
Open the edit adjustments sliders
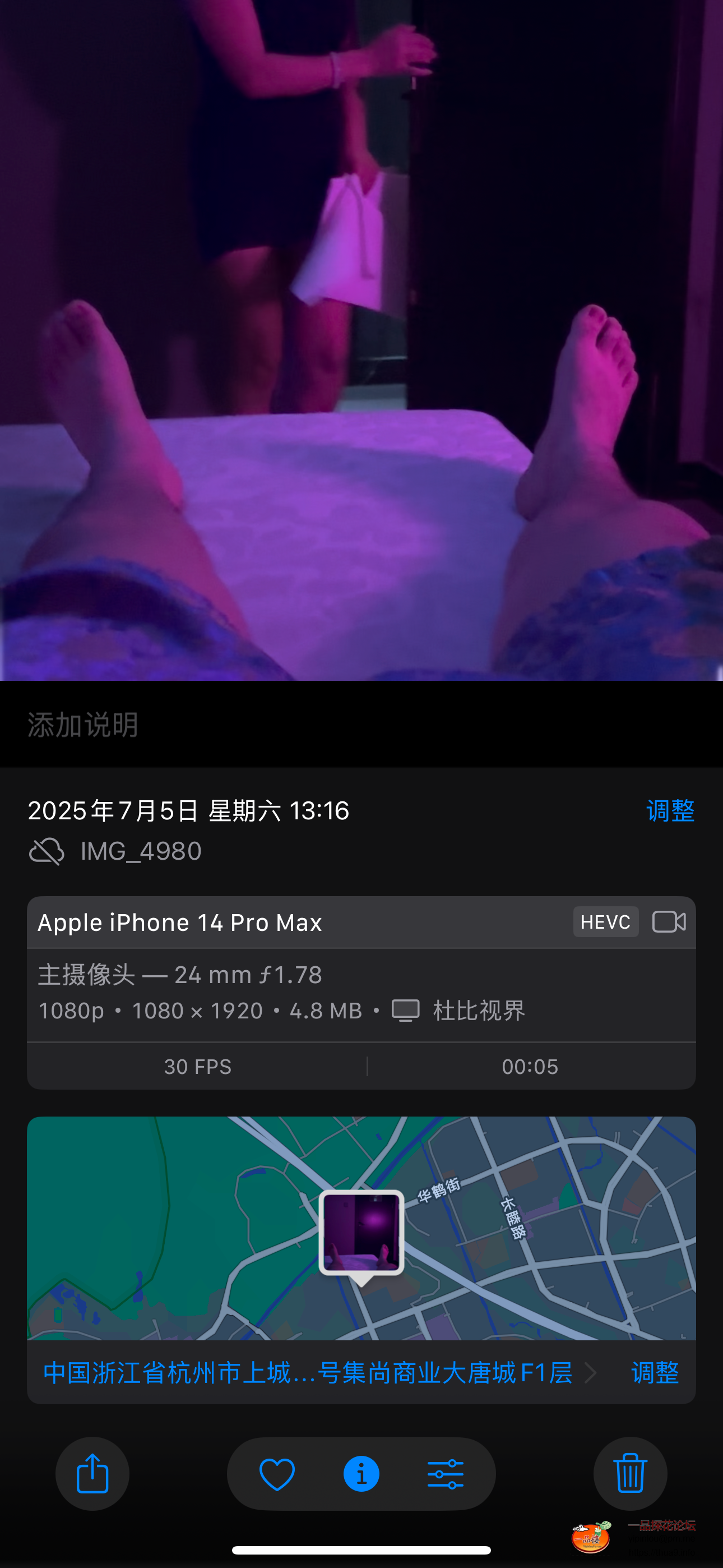(446, 1474)
